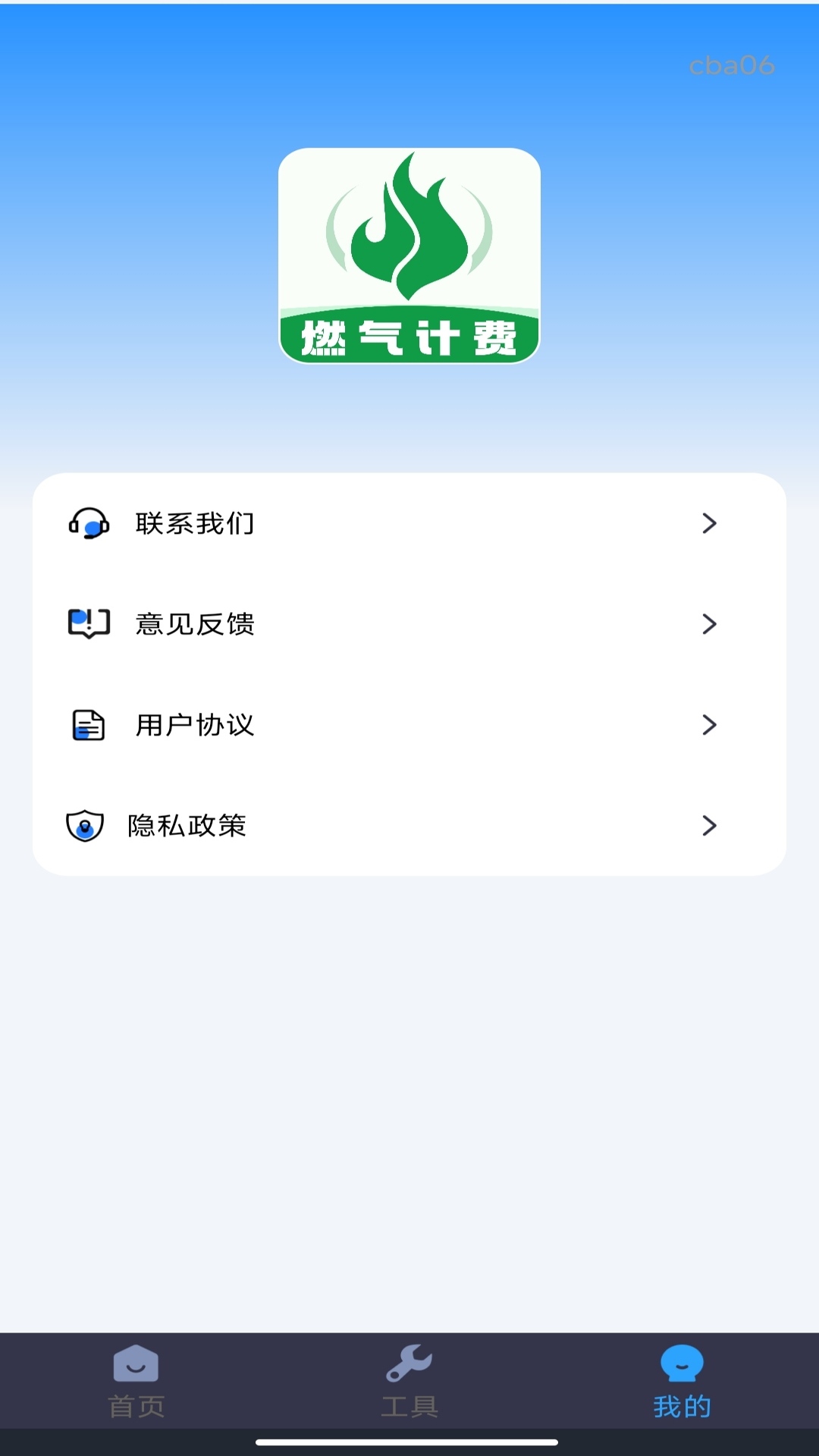Select the headset icon beside 联系我们
Image resolution: width=819 pixels, height=1456 pixels.
click(89, 523)
